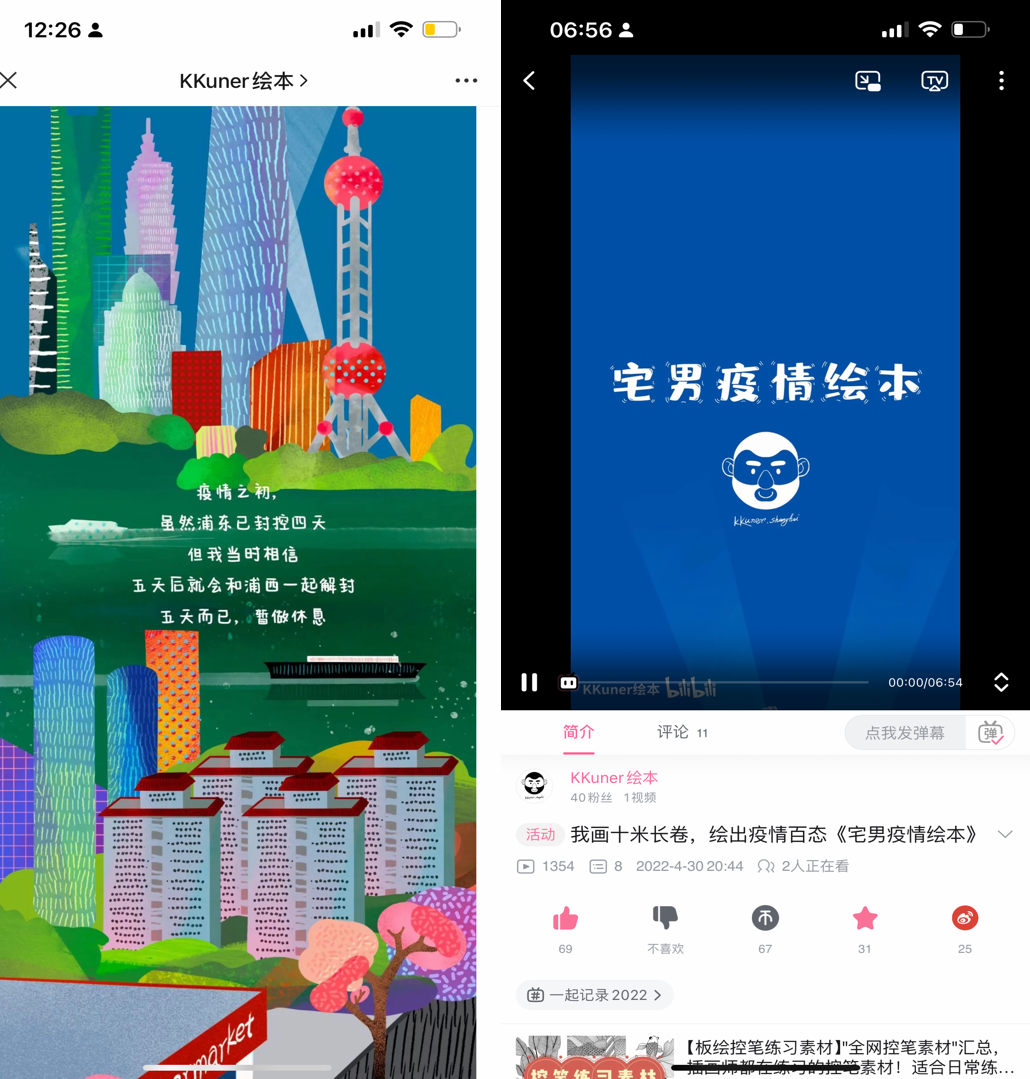
Task: Add the video to favorites star
Action: tap(864, 918)
